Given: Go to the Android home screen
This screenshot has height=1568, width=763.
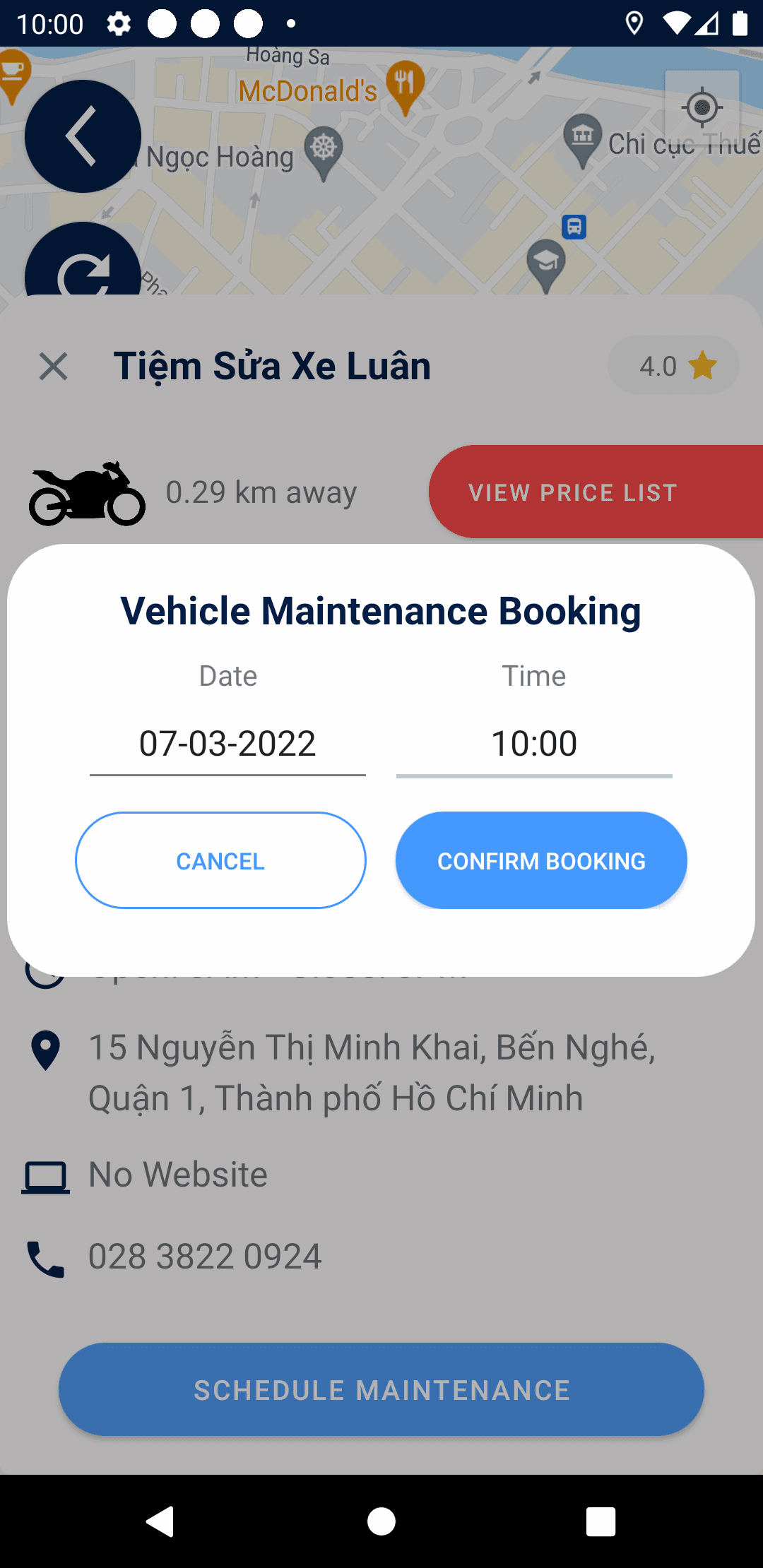Looking at the screenshot, I should click(381, 1521).
